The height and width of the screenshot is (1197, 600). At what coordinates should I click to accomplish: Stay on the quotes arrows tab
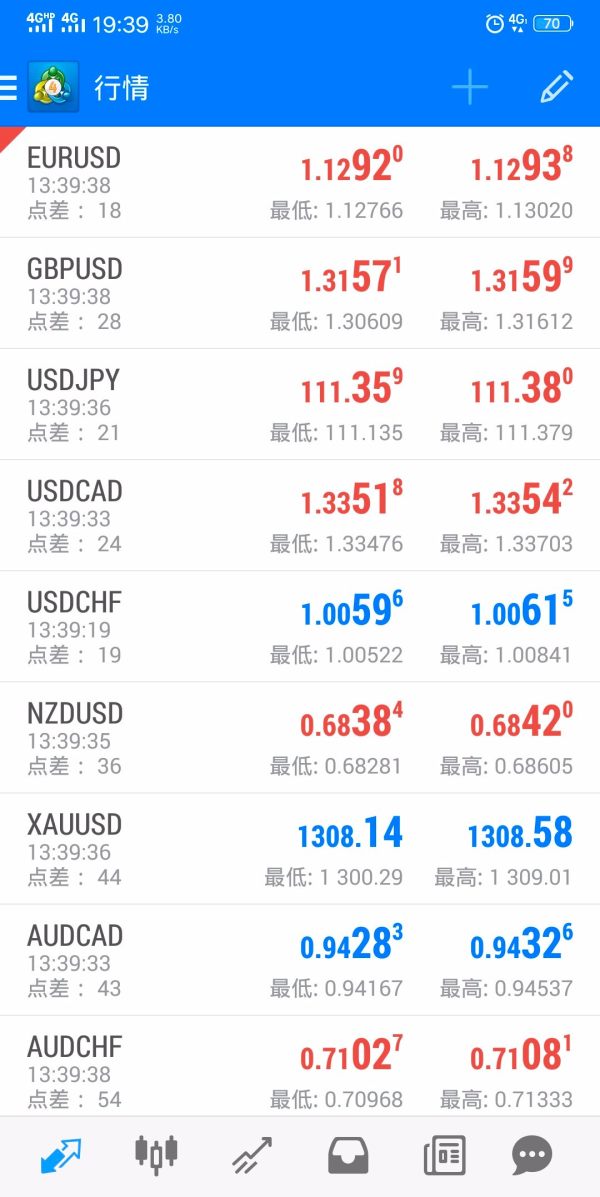pyautogui.click(x=60, y=1155)
